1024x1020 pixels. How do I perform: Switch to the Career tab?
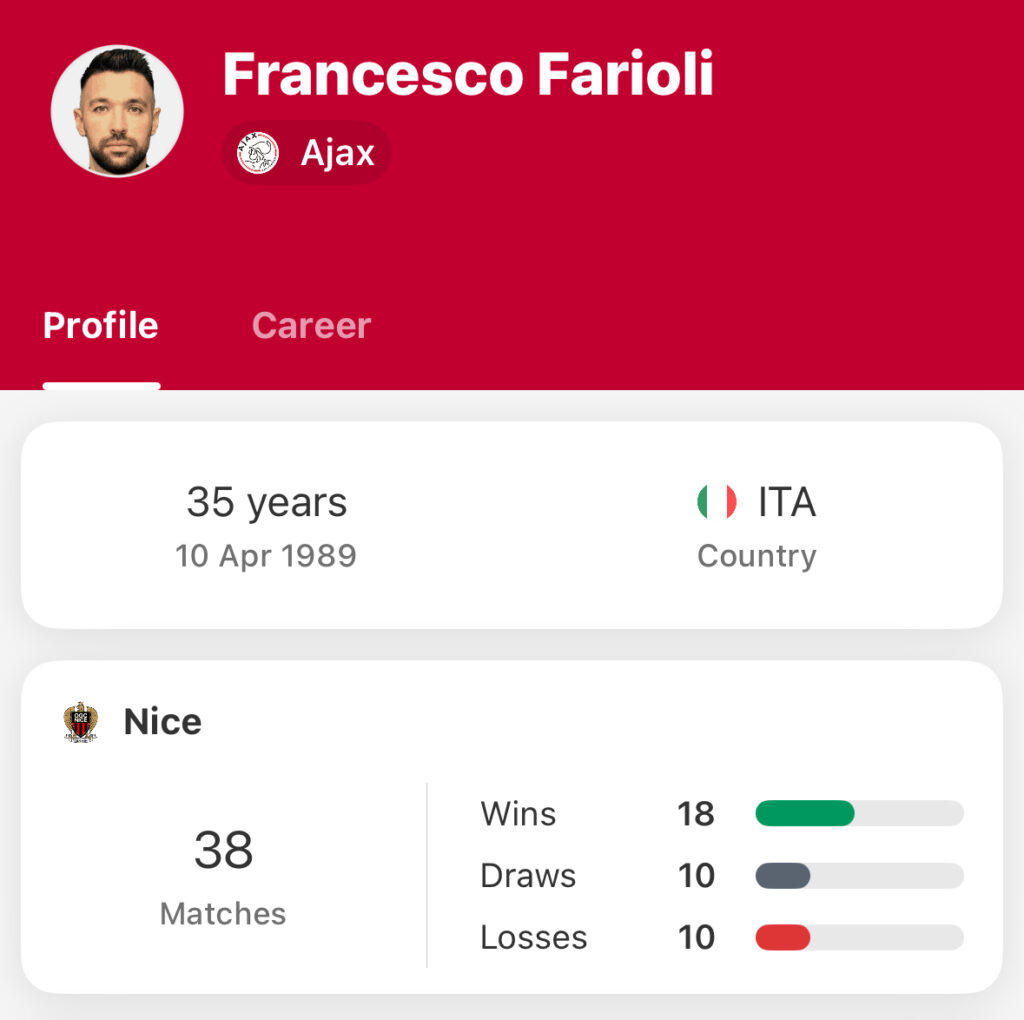click(311, 326)
